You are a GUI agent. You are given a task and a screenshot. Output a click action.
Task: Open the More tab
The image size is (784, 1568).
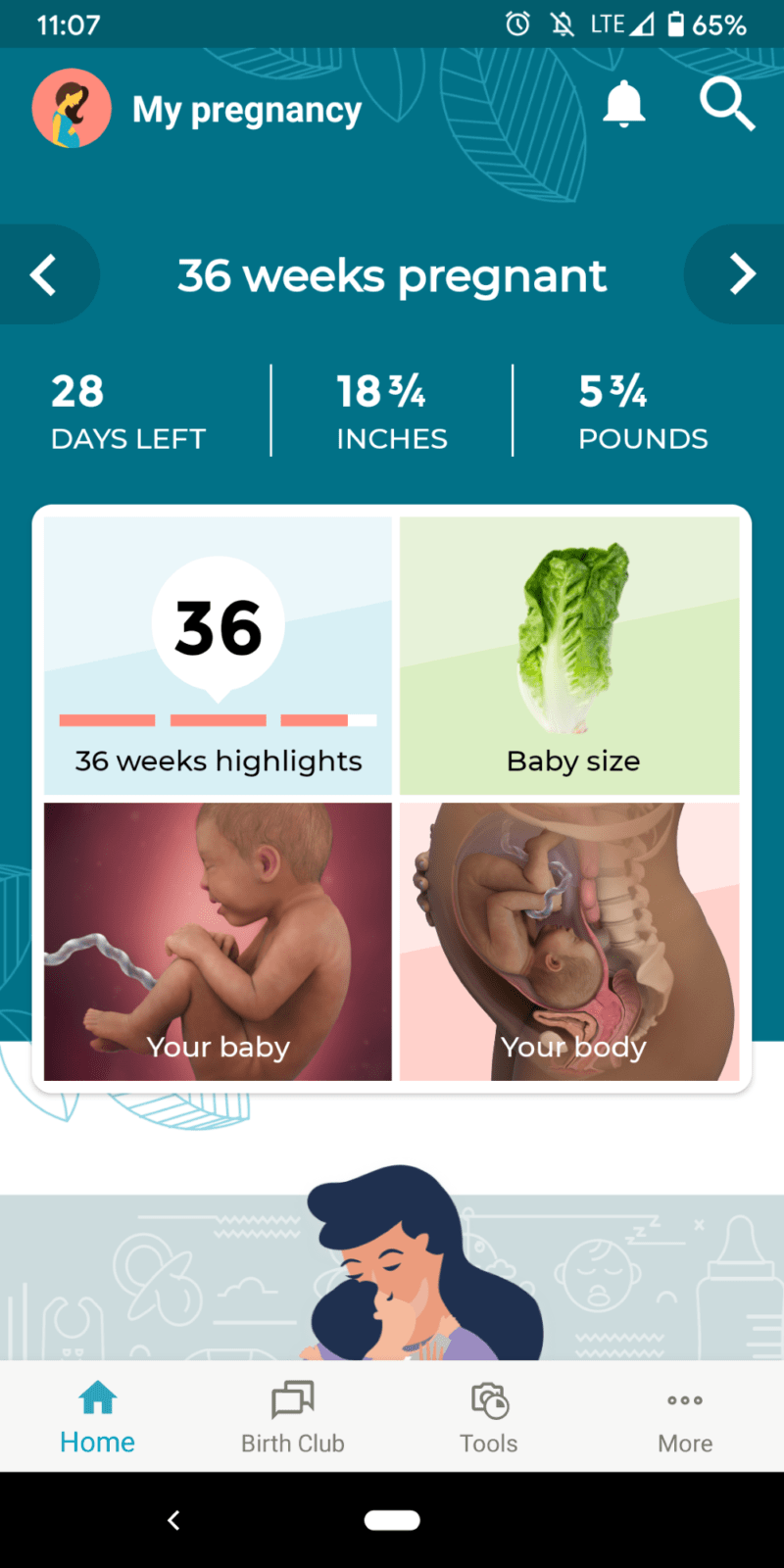685,1417
